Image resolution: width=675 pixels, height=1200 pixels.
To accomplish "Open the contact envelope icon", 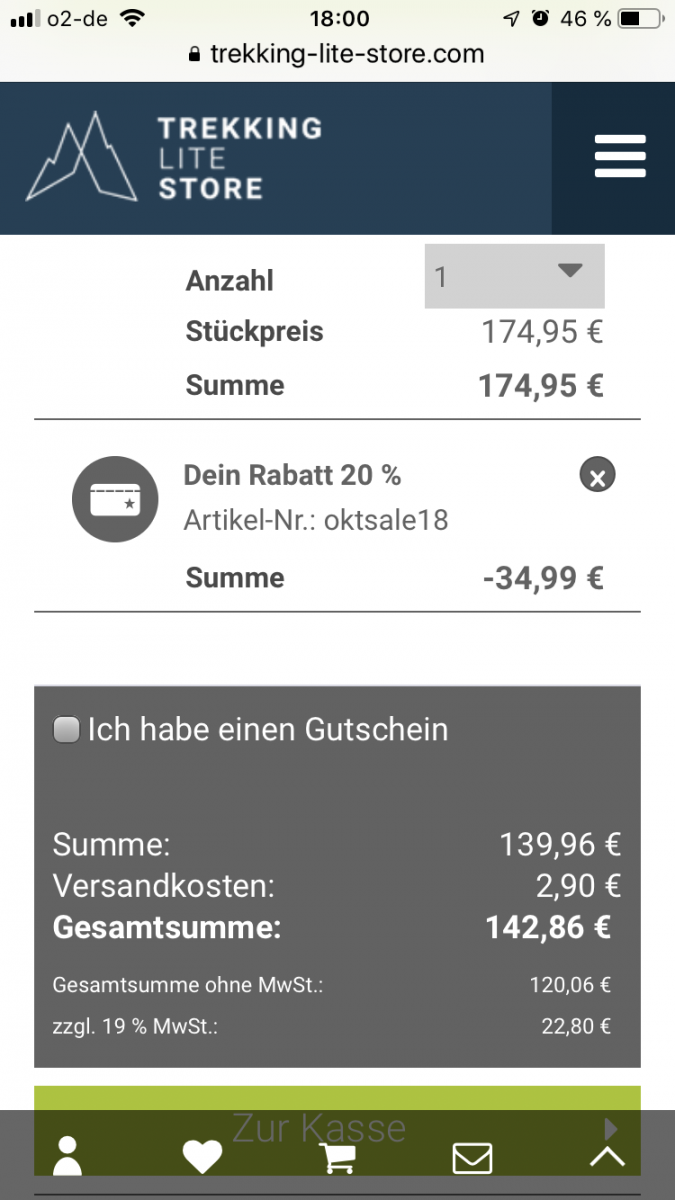I will [472, 1158].
